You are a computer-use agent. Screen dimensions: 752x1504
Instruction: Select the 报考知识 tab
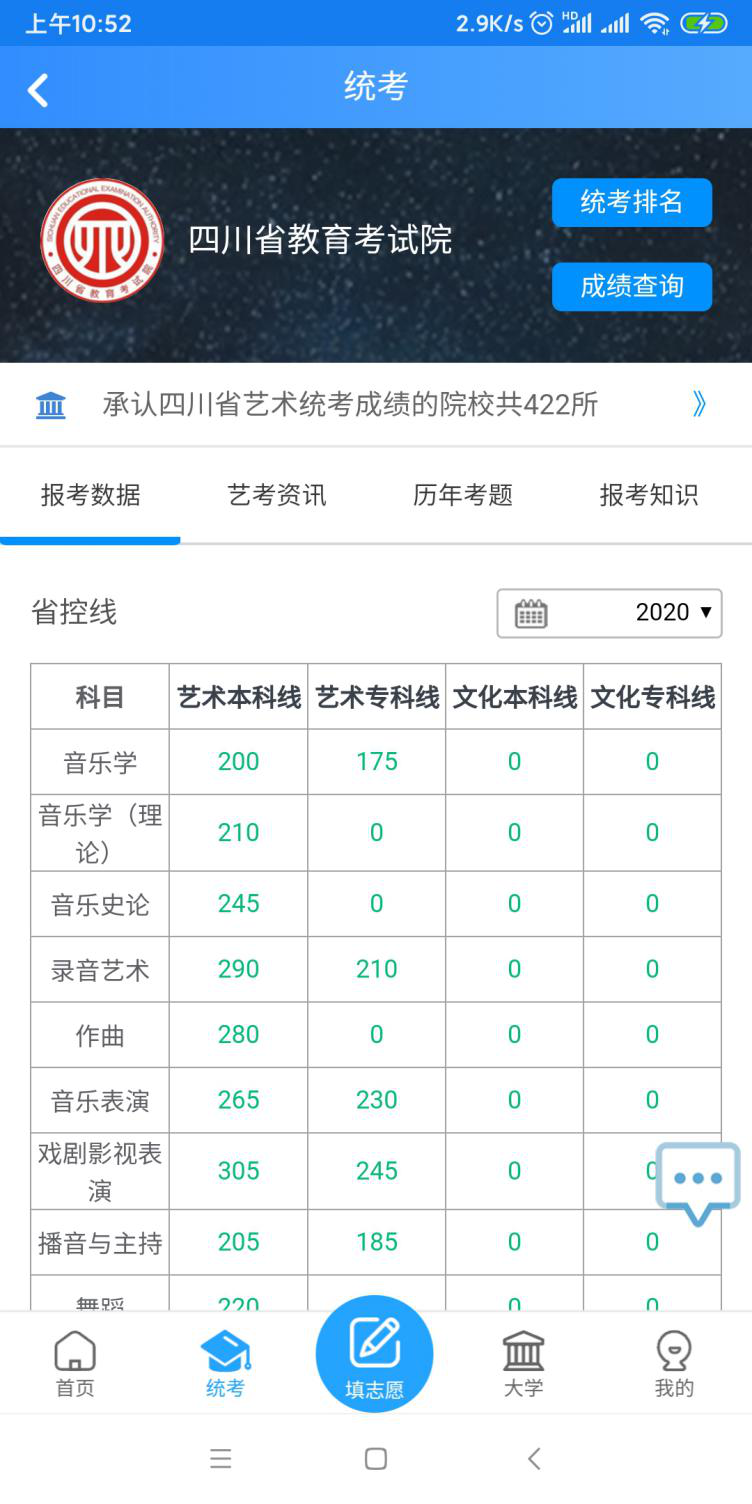pos(649,495)
